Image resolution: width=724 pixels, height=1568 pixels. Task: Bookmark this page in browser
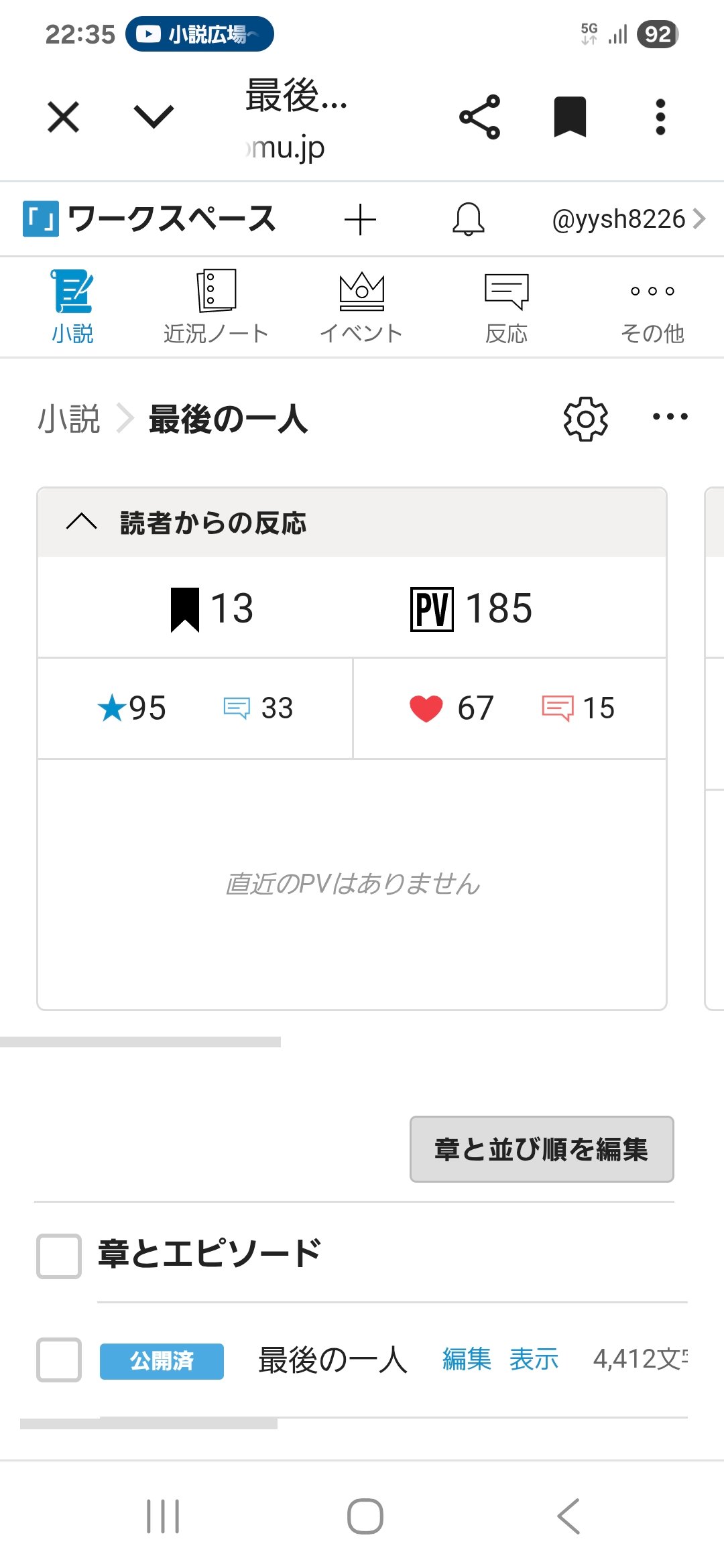pyautogui.click(x=570, y=117)
